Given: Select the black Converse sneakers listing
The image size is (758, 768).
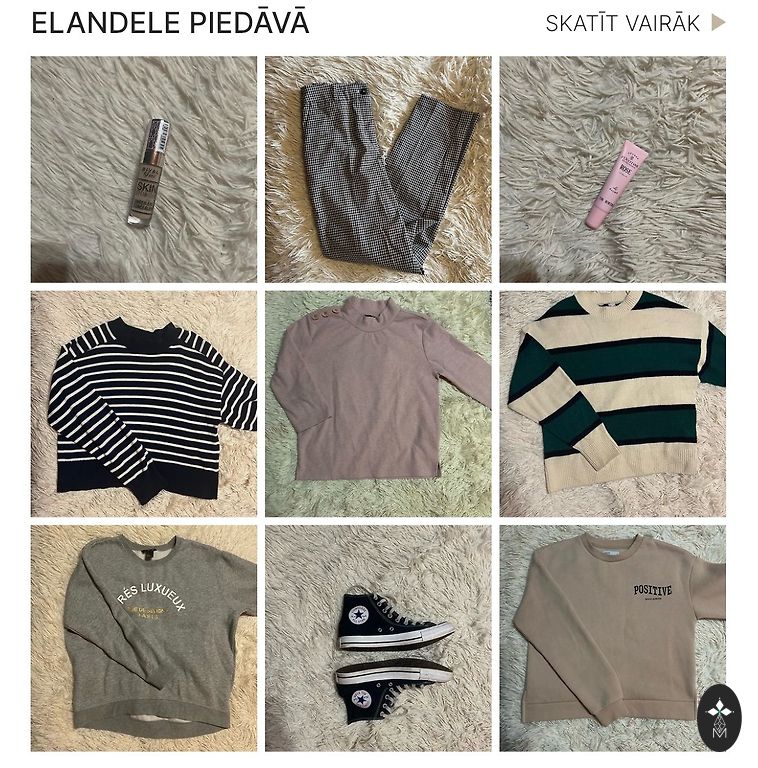Looking at the screenshot, I should (378, 638).
